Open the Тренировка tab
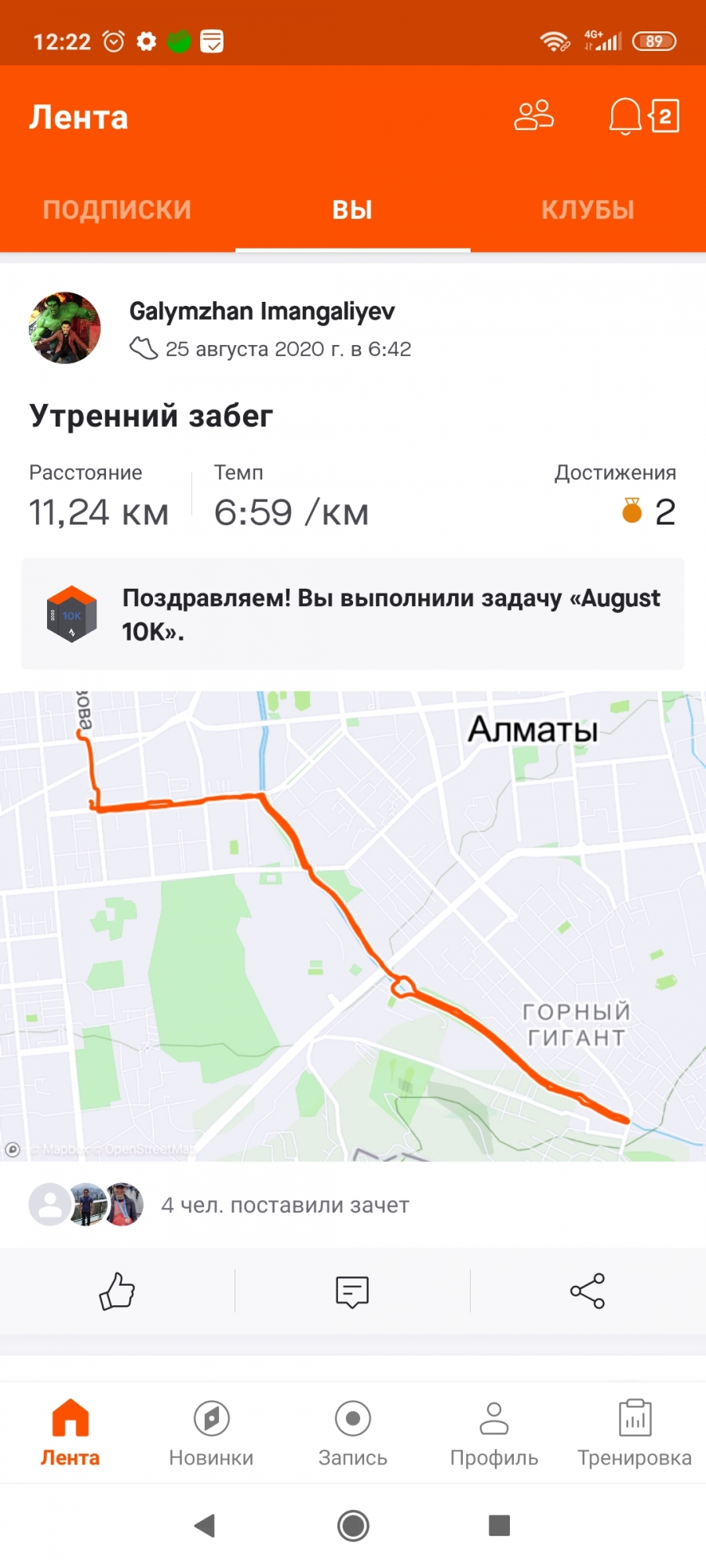This screenshot has width=706, height=1568. 635,1433
